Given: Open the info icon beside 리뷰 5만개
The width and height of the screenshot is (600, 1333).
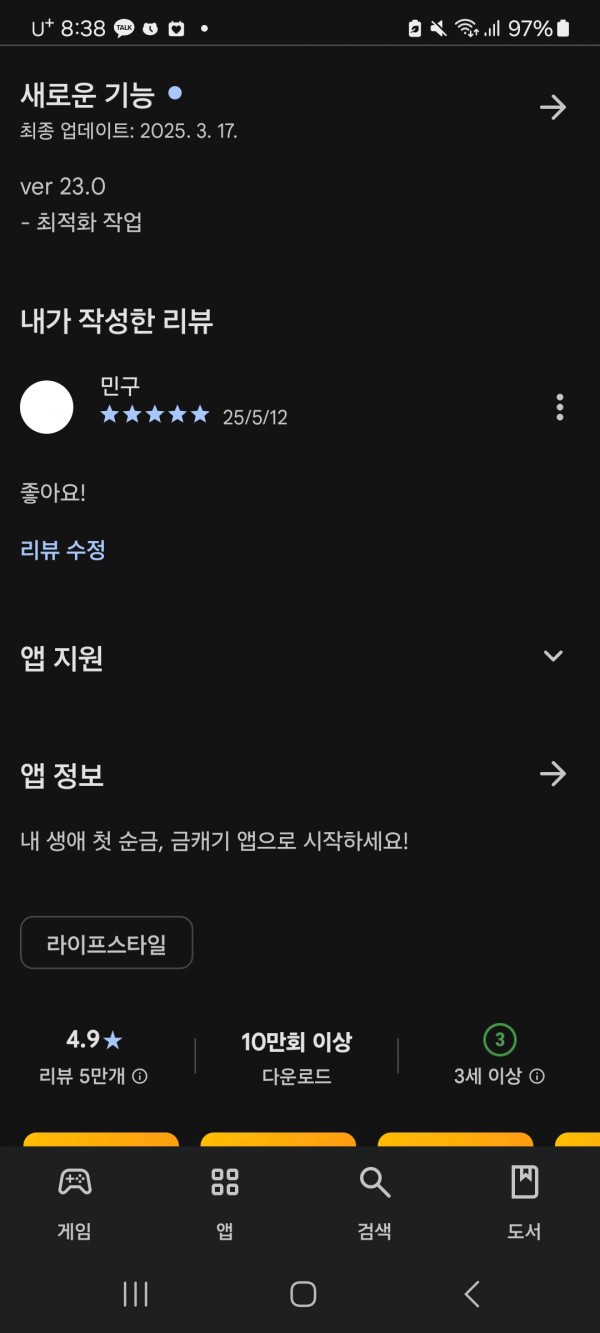Looking at the screenshot, I should click(x=141, y=1077).
